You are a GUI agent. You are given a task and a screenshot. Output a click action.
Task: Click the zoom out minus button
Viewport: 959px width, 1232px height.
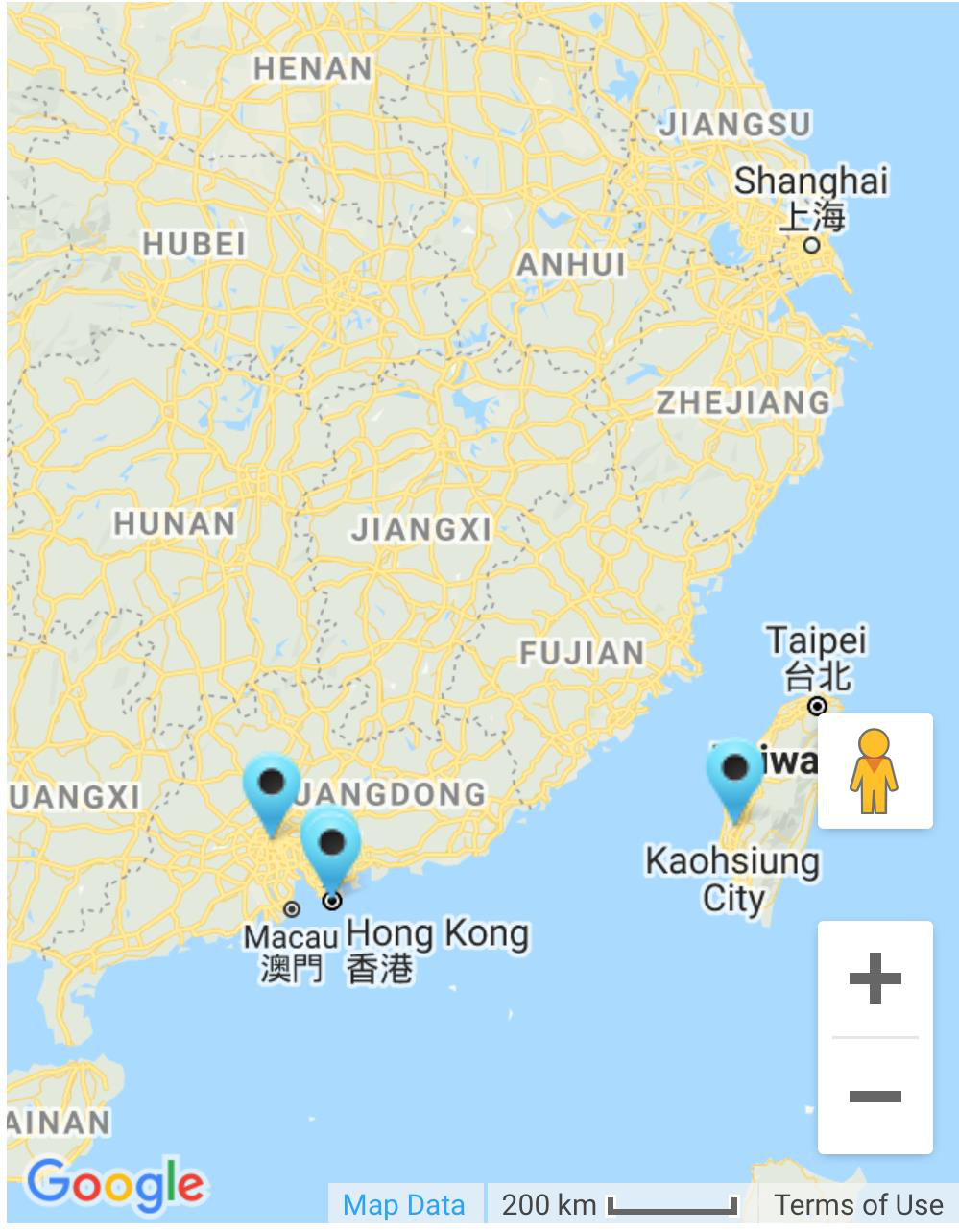click(874, 1093)
